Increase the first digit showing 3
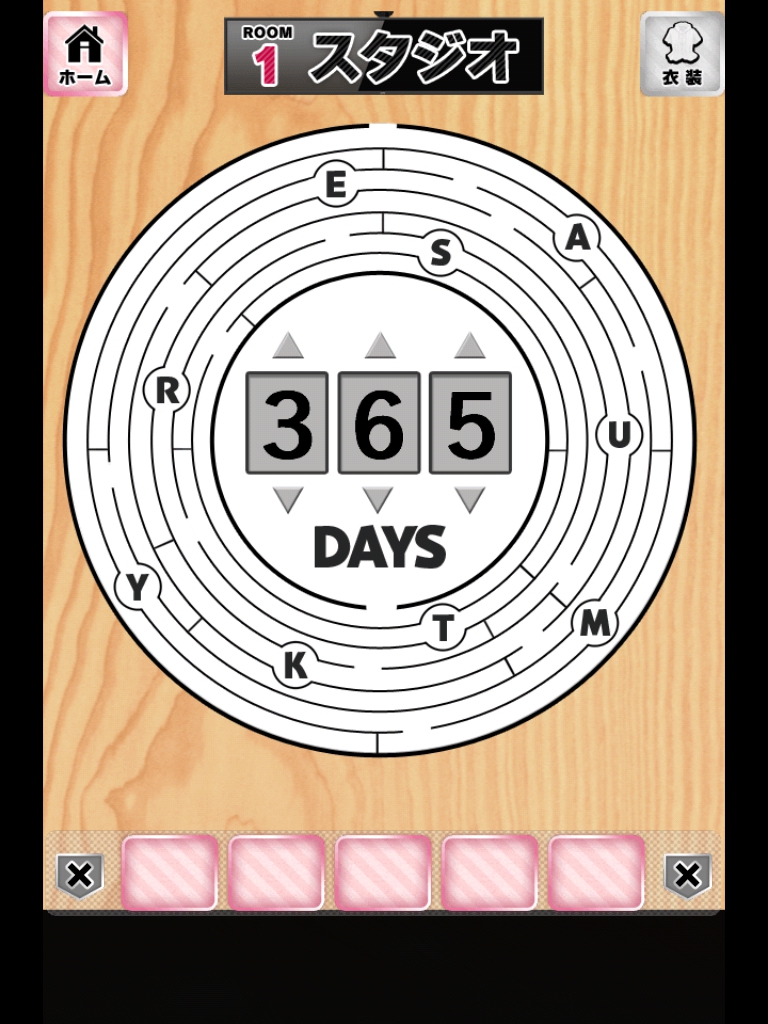 coord(288,346)
